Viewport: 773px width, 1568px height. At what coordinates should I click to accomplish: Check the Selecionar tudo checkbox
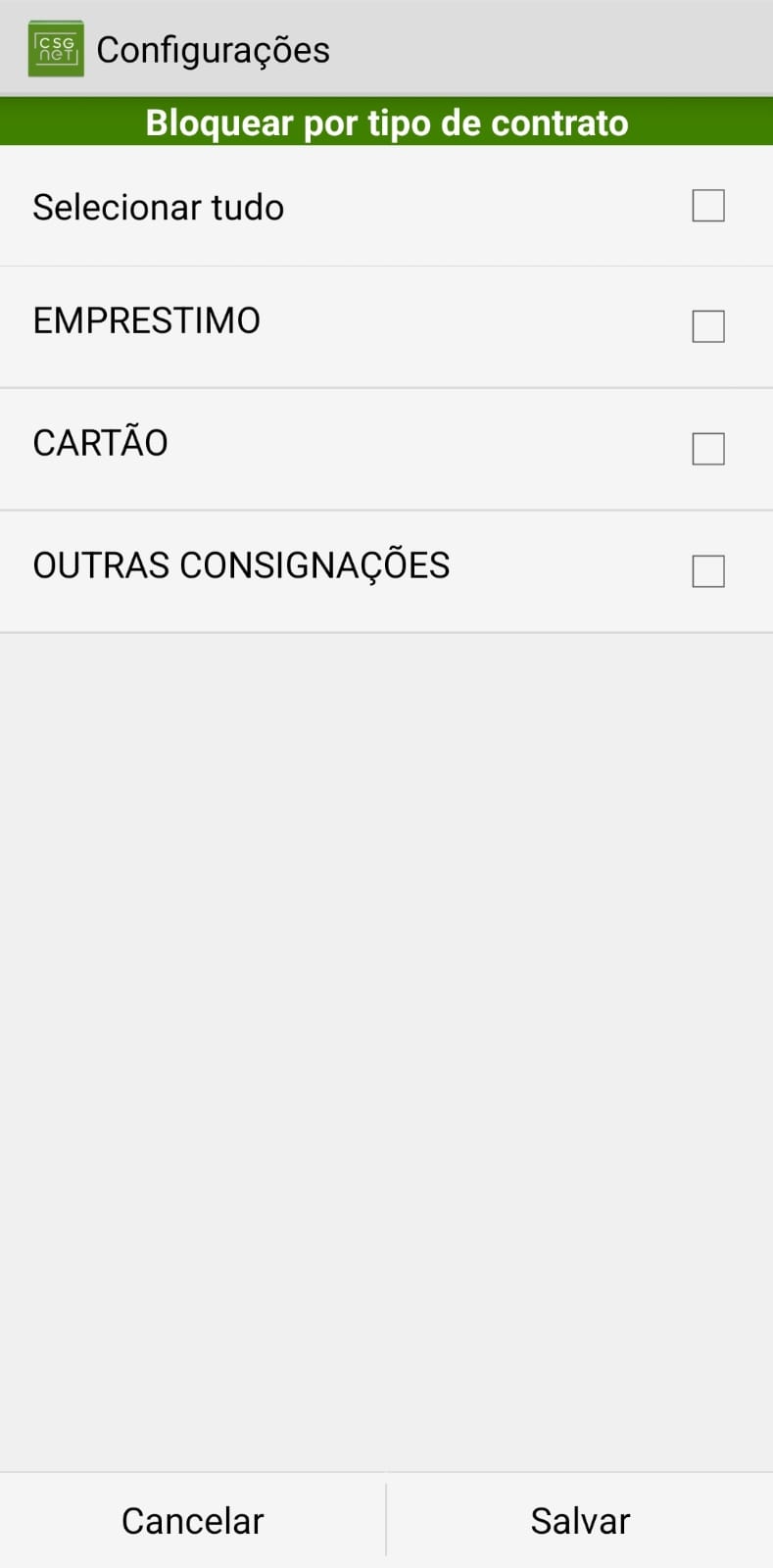point(707,206)
